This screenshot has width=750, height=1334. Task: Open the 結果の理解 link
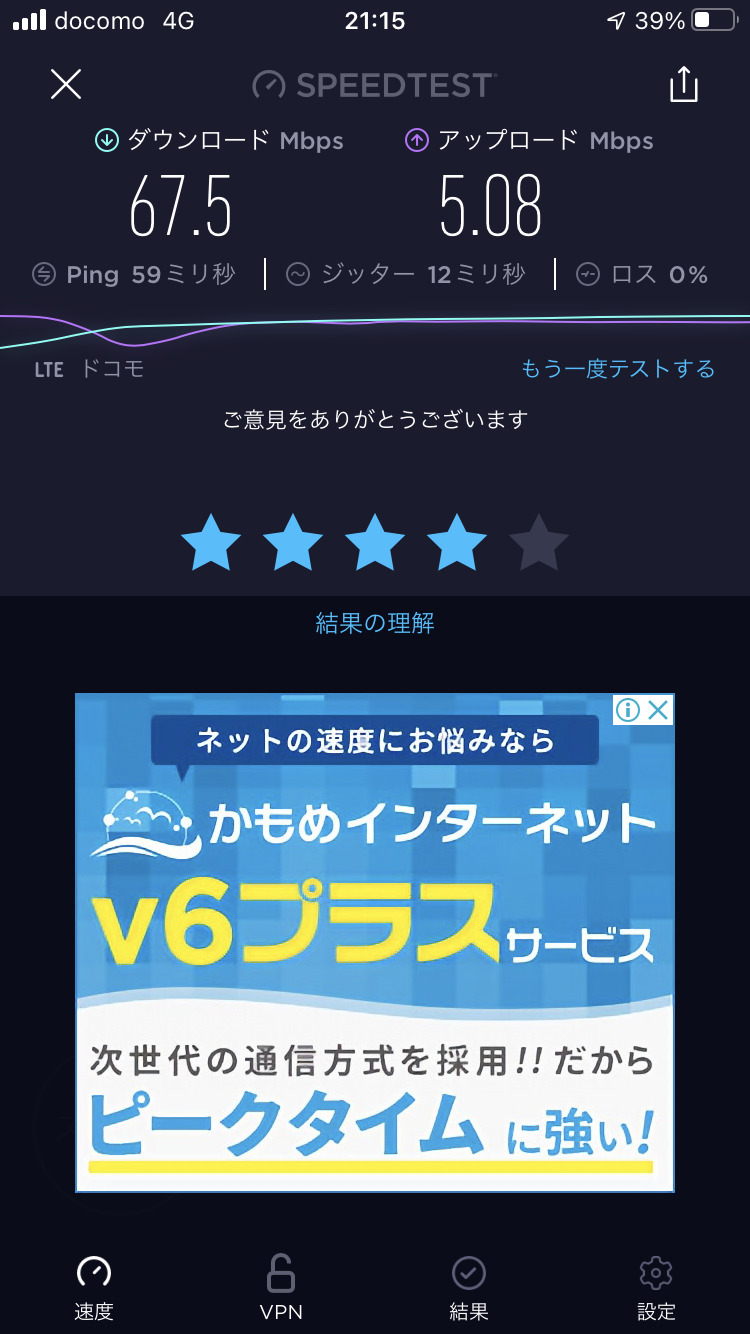(375, 624)
